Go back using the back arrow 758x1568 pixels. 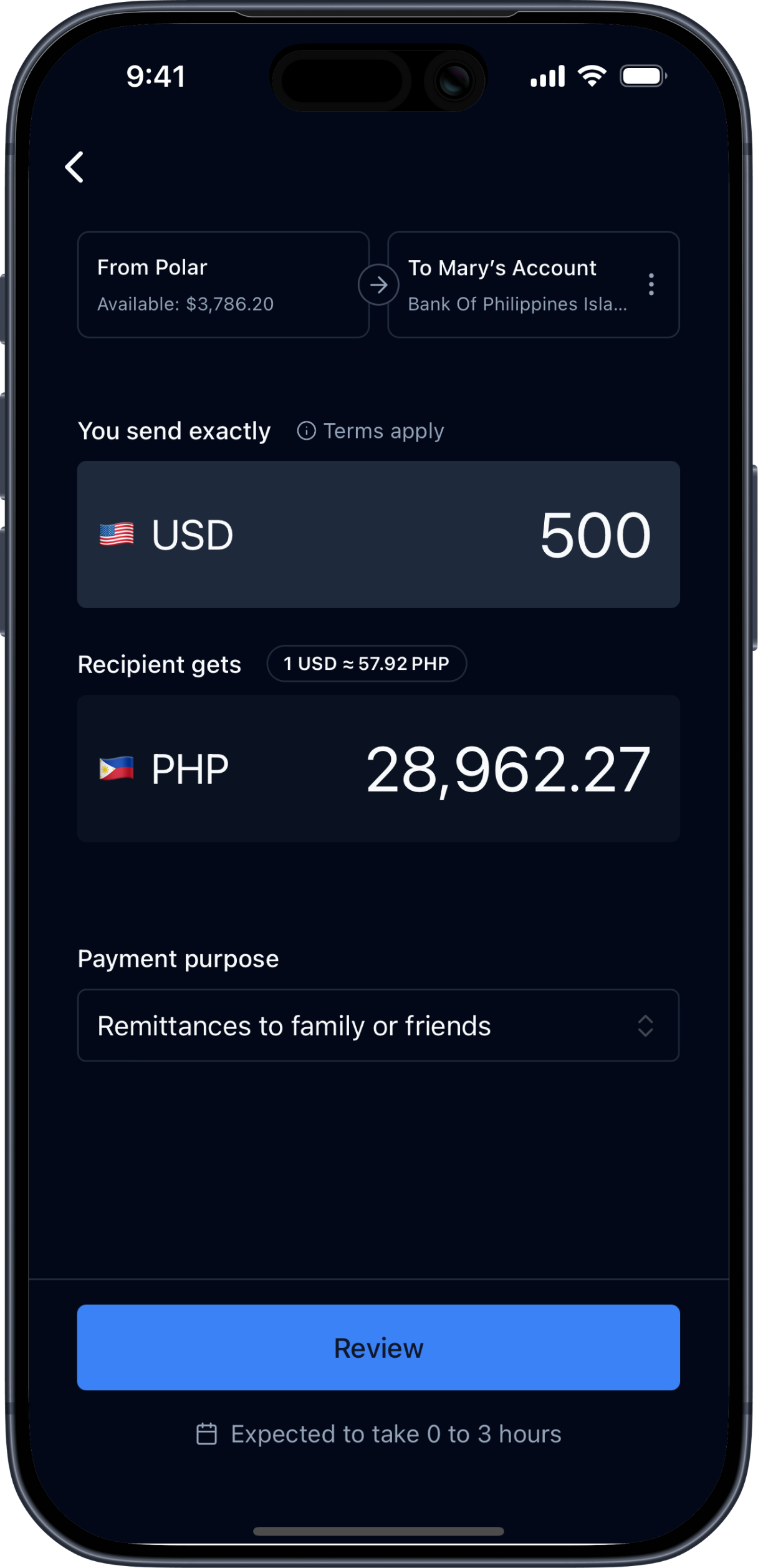75,167
